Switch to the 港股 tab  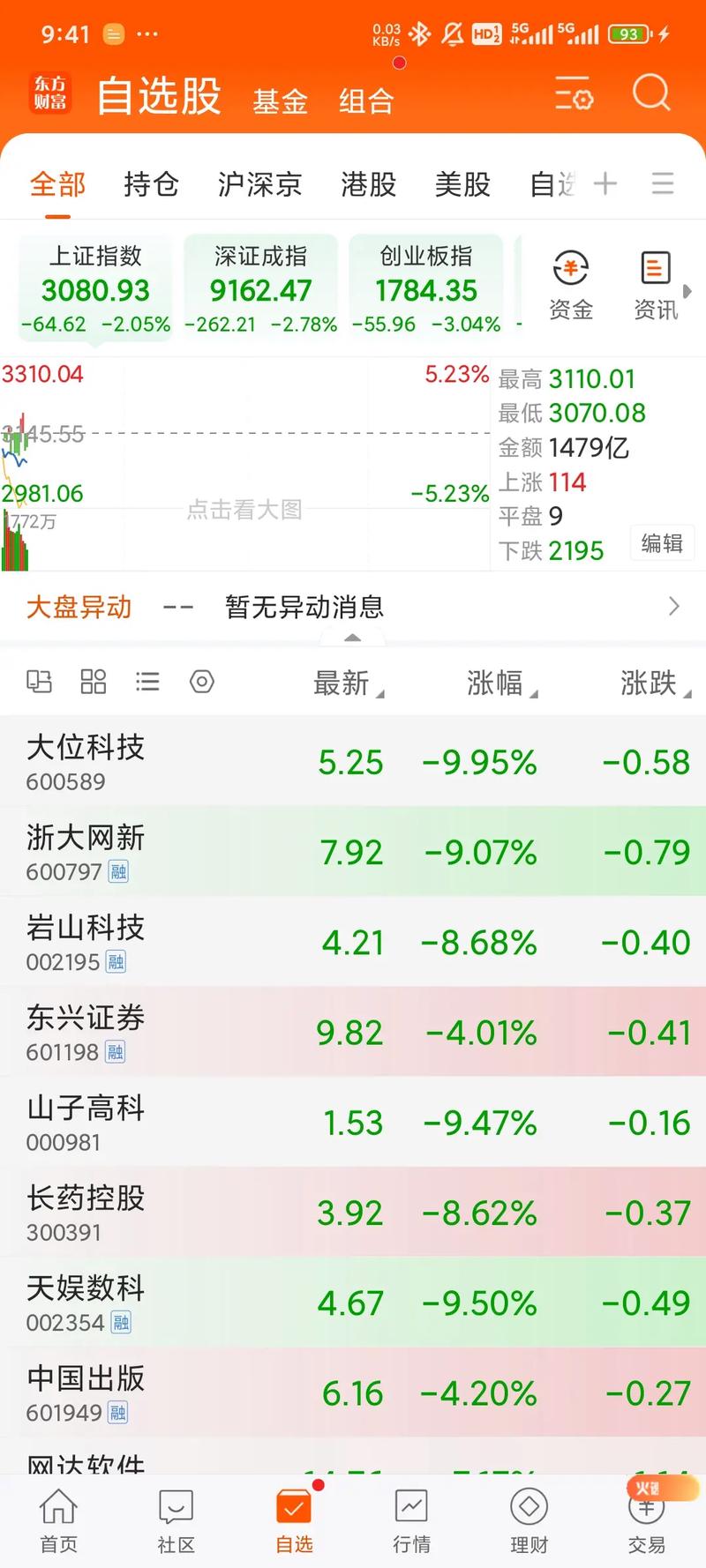pyautogui.click(x=368, y=185)
